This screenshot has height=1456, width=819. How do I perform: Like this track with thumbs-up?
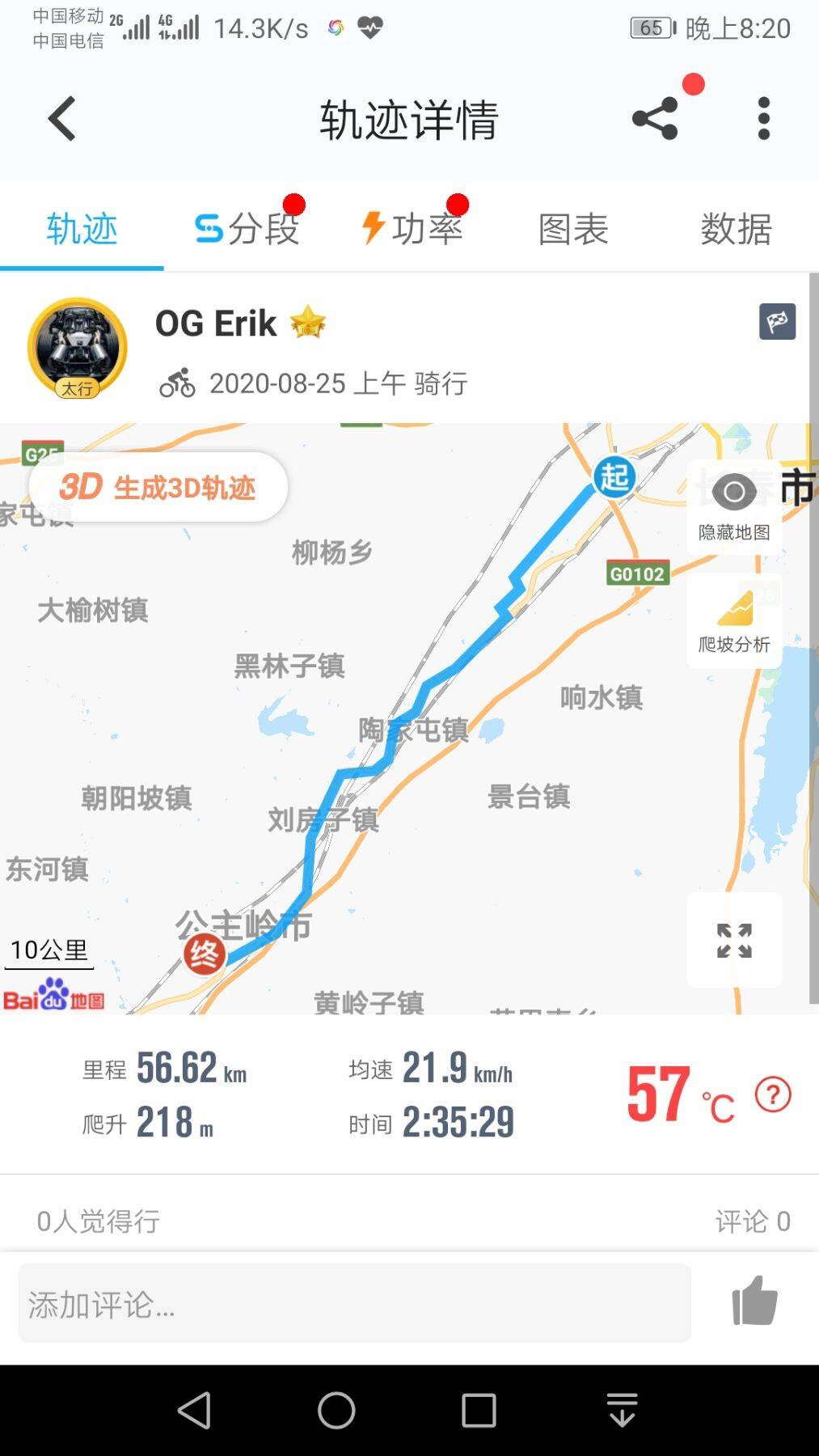(754, 1301)
